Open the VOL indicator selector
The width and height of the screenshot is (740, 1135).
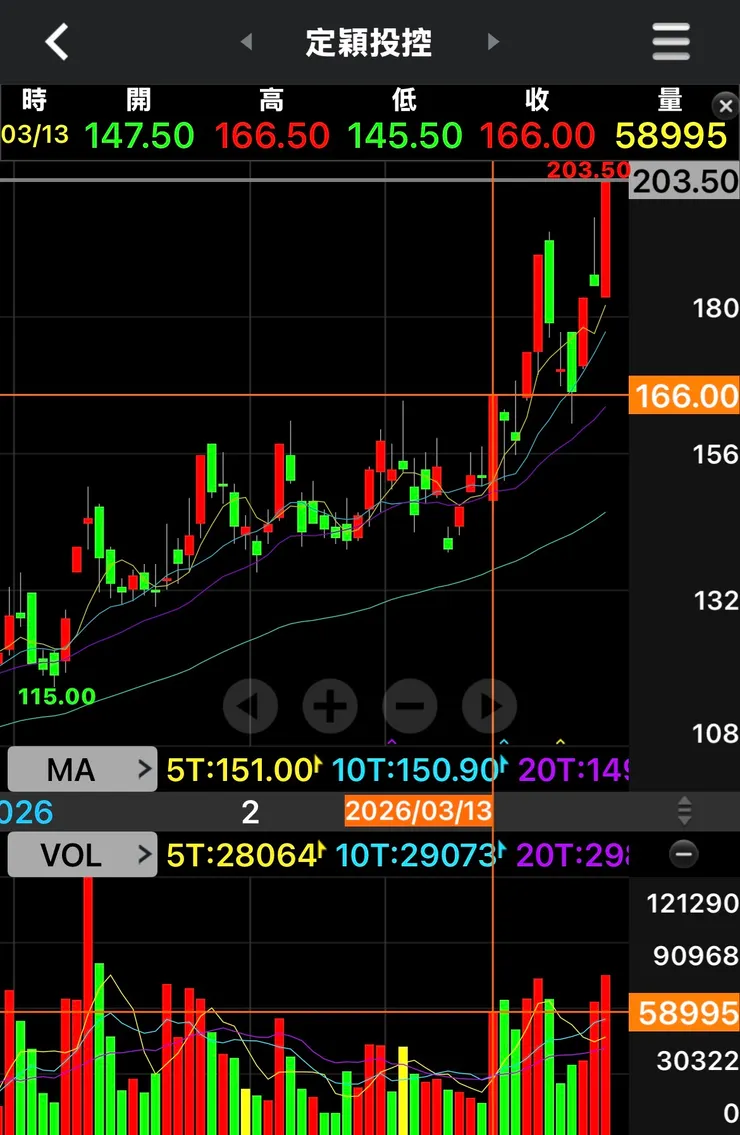pos(82,855)
